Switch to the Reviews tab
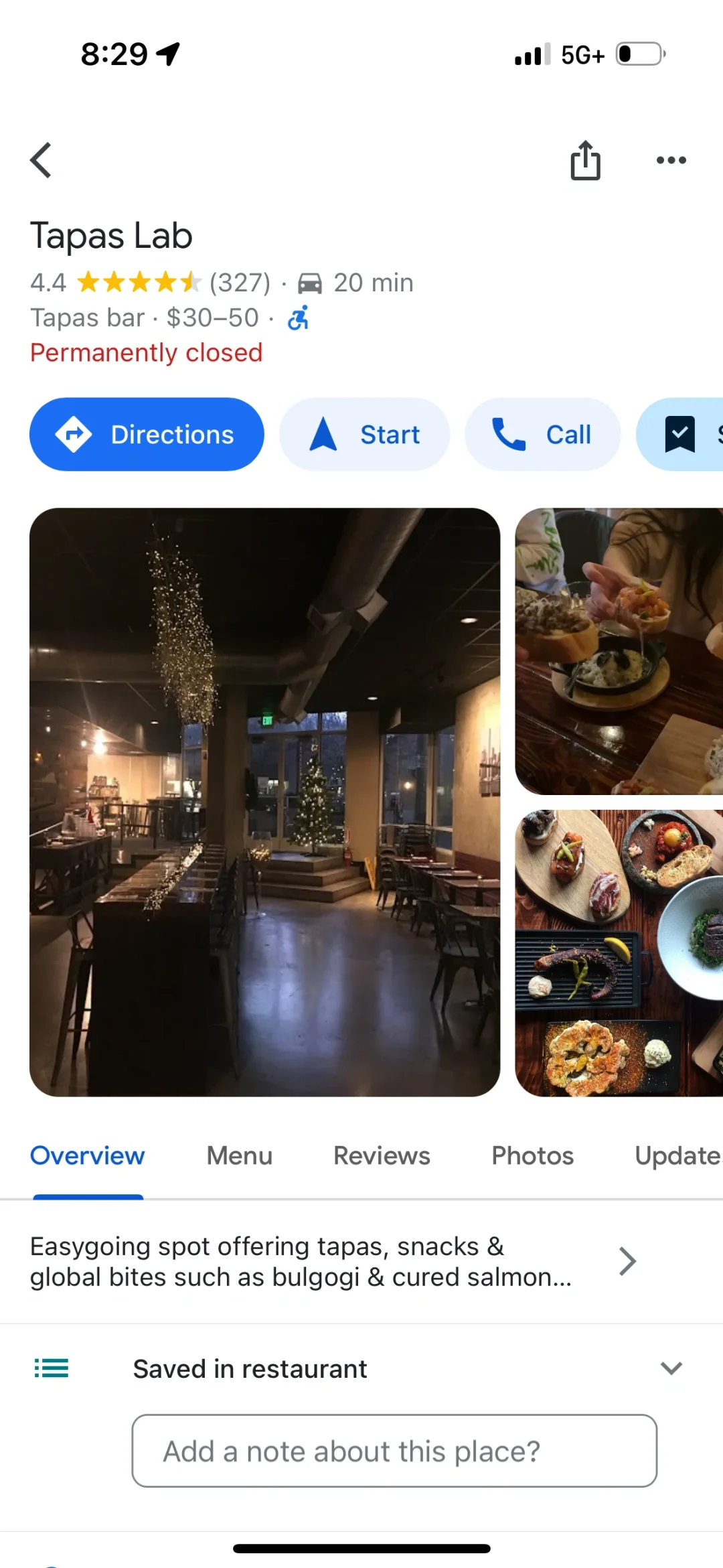 click(382, 1156)
